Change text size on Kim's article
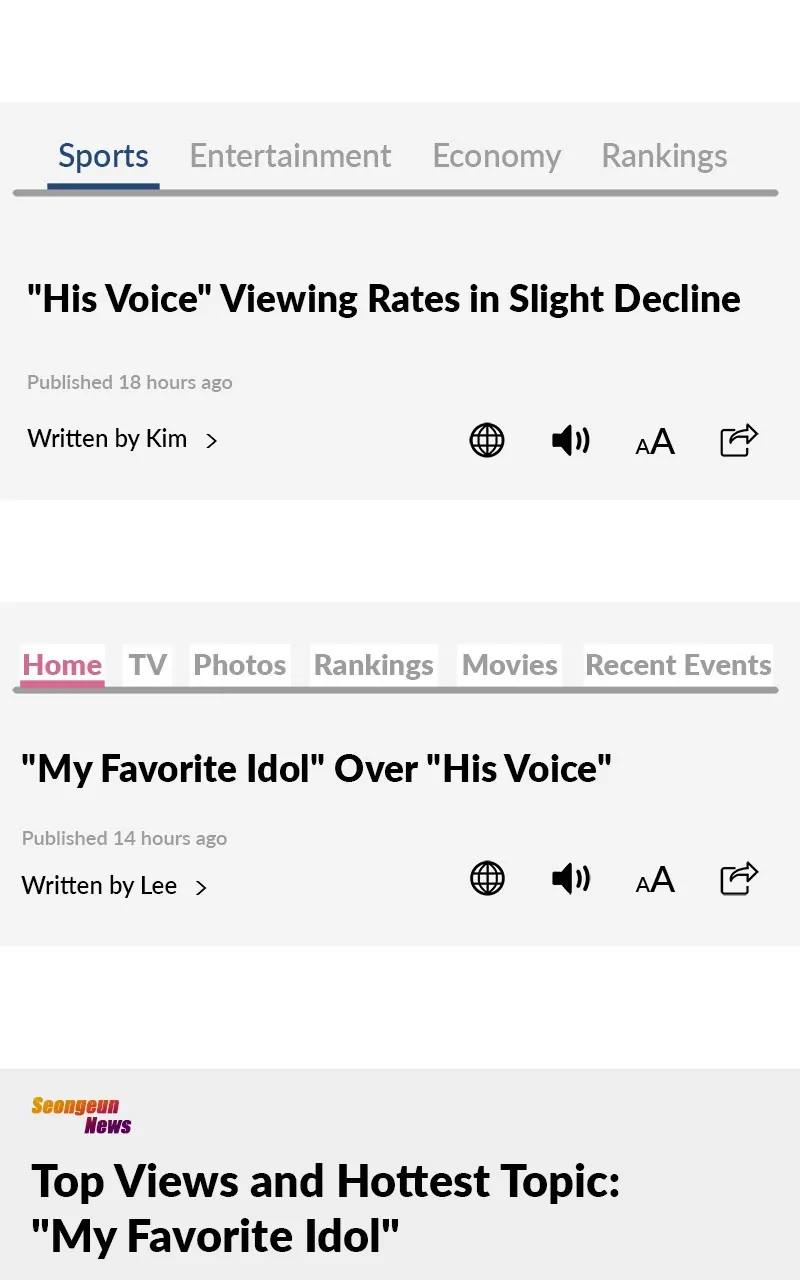Viewport: 800px width, 1280px height. [655, 441]
